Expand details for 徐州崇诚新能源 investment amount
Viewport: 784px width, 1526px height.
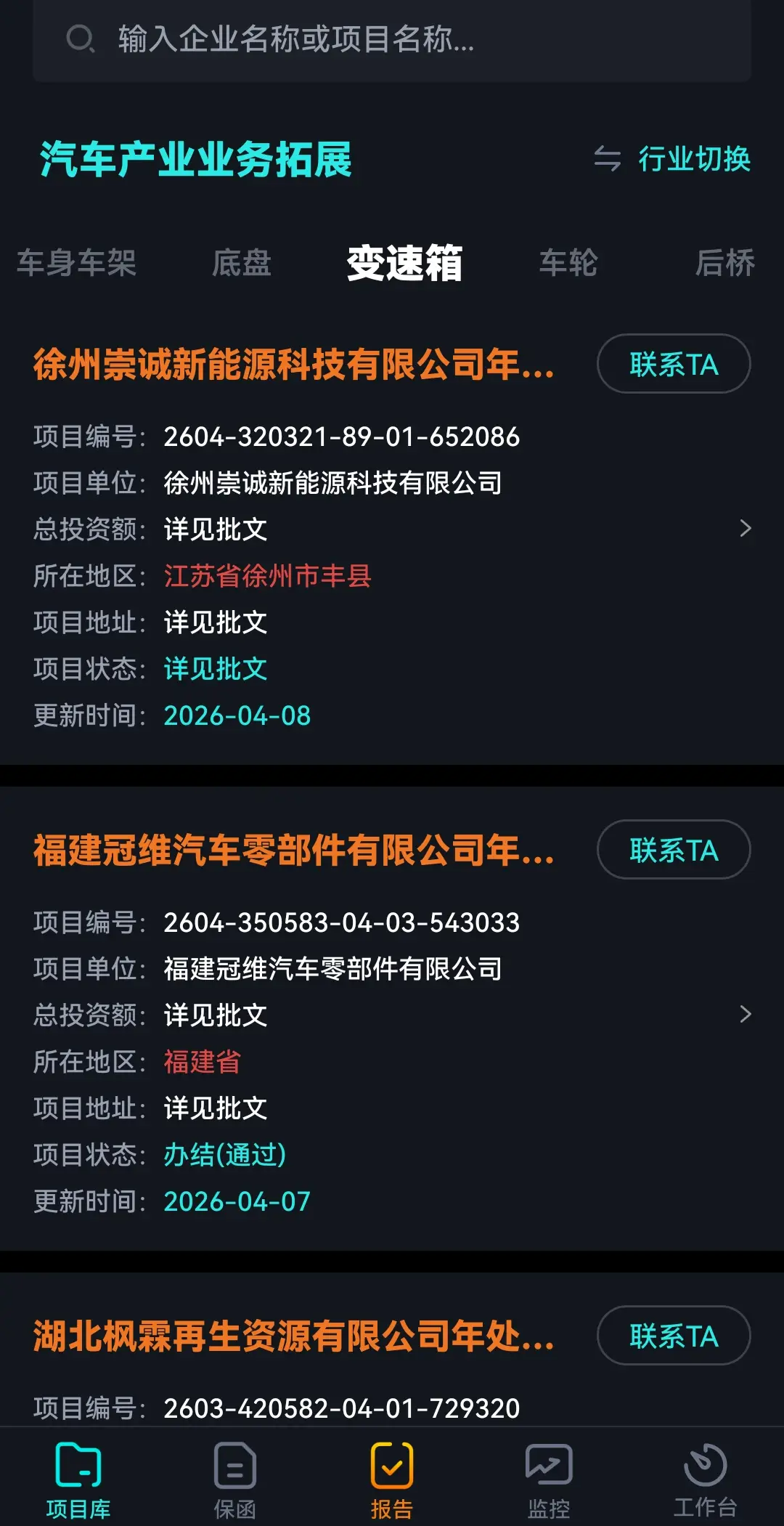coord(746,529)
